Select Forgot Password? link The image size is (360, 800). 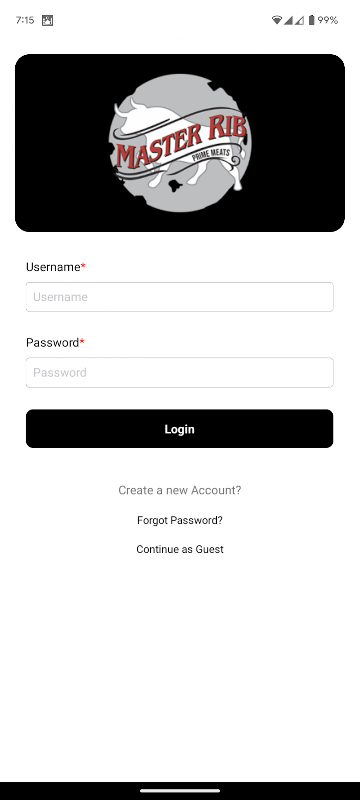click(179, 520)
